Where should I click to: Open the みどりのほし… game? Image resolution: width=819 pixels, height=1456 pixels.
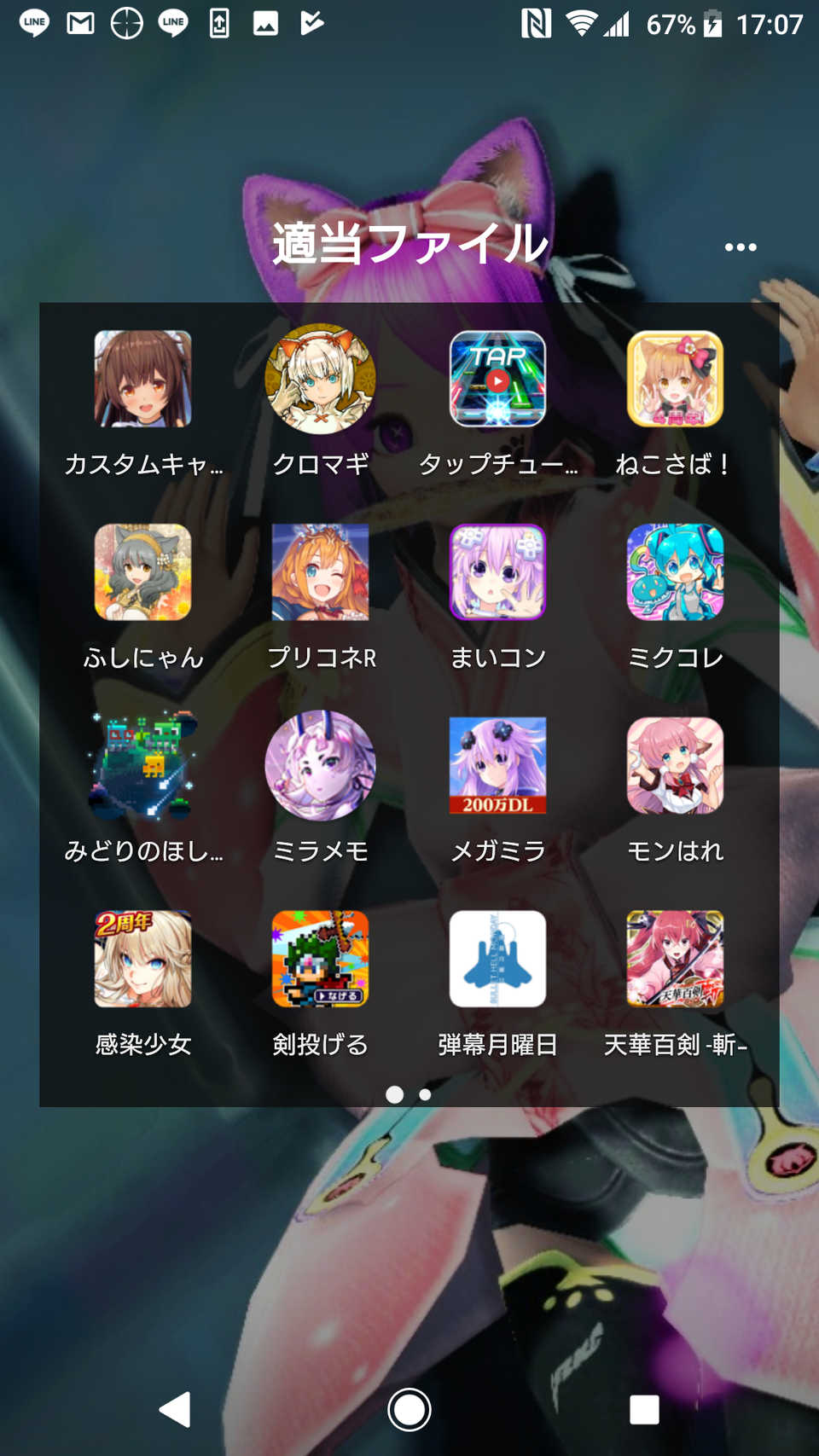tap(142, 765)
